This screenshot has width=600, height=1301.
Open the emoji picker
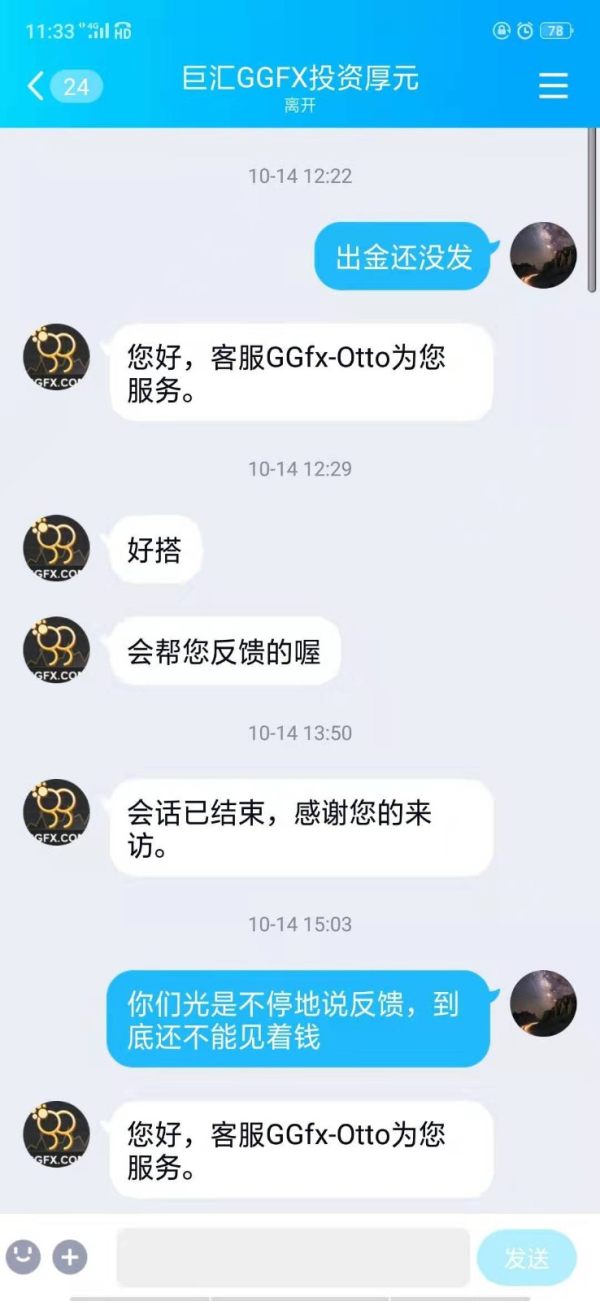[x=23, y=1257]
